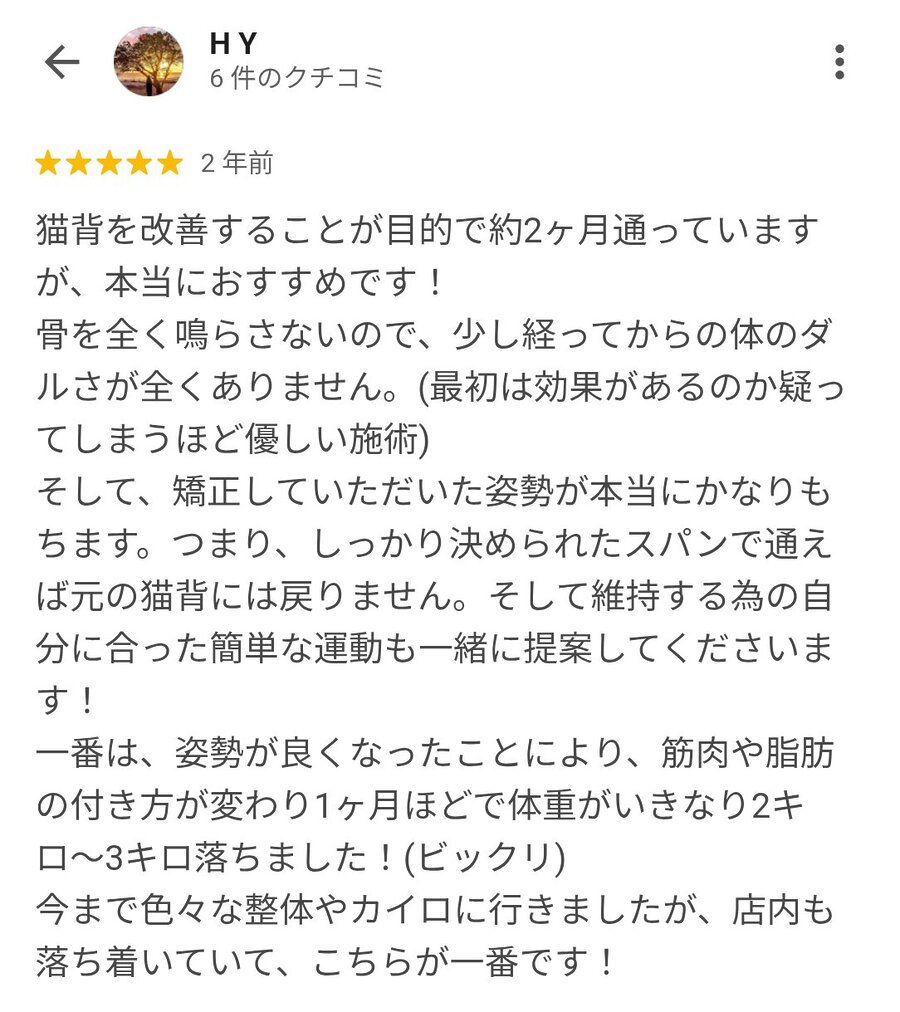The height and width of the screenshot is (1012, 900).
Task: Open reviewer H Y's profile
Action: [234, 44]
